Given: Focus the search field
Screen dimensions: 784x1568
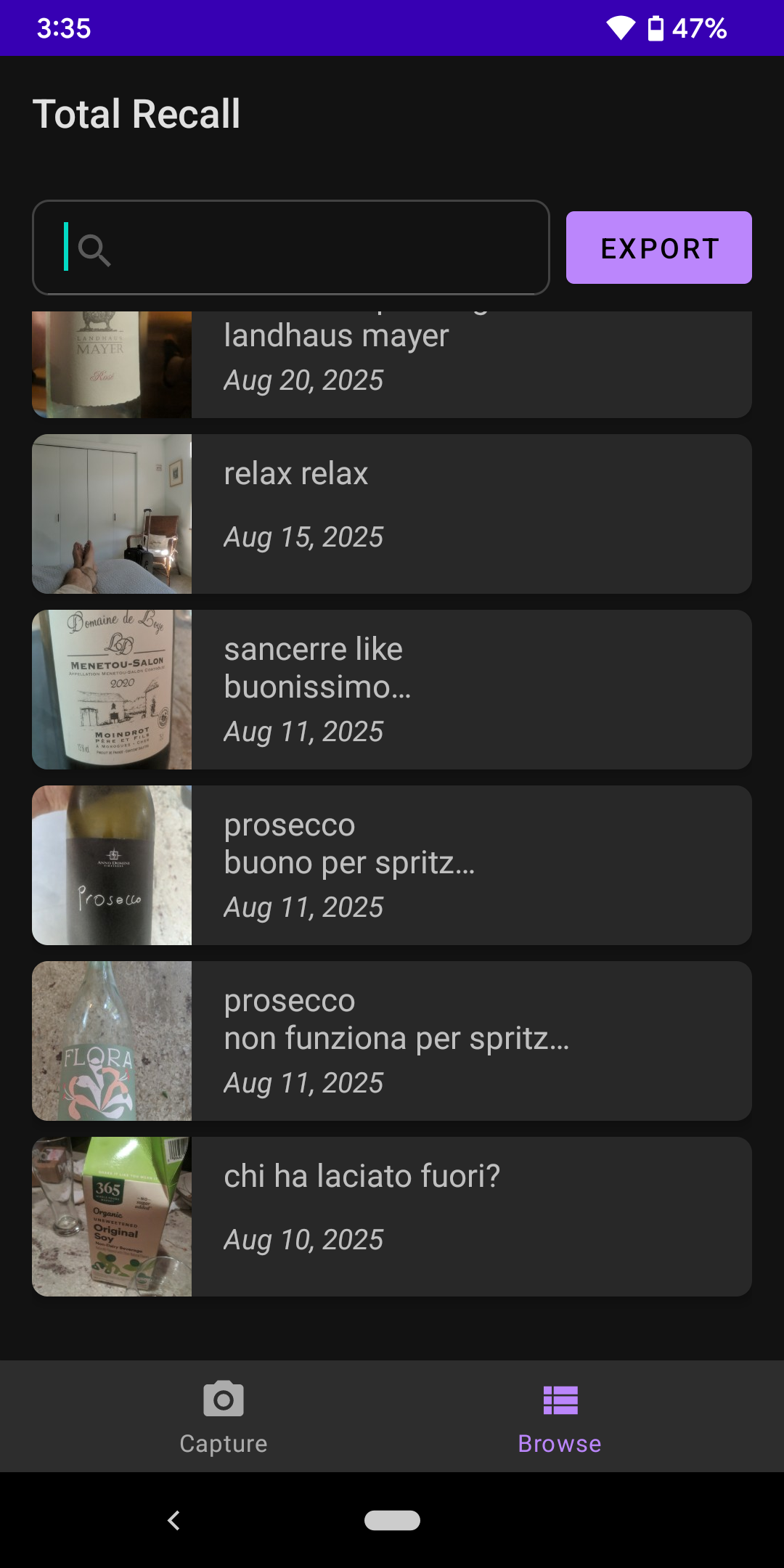Looking at the screenshot, I should 290,248.
